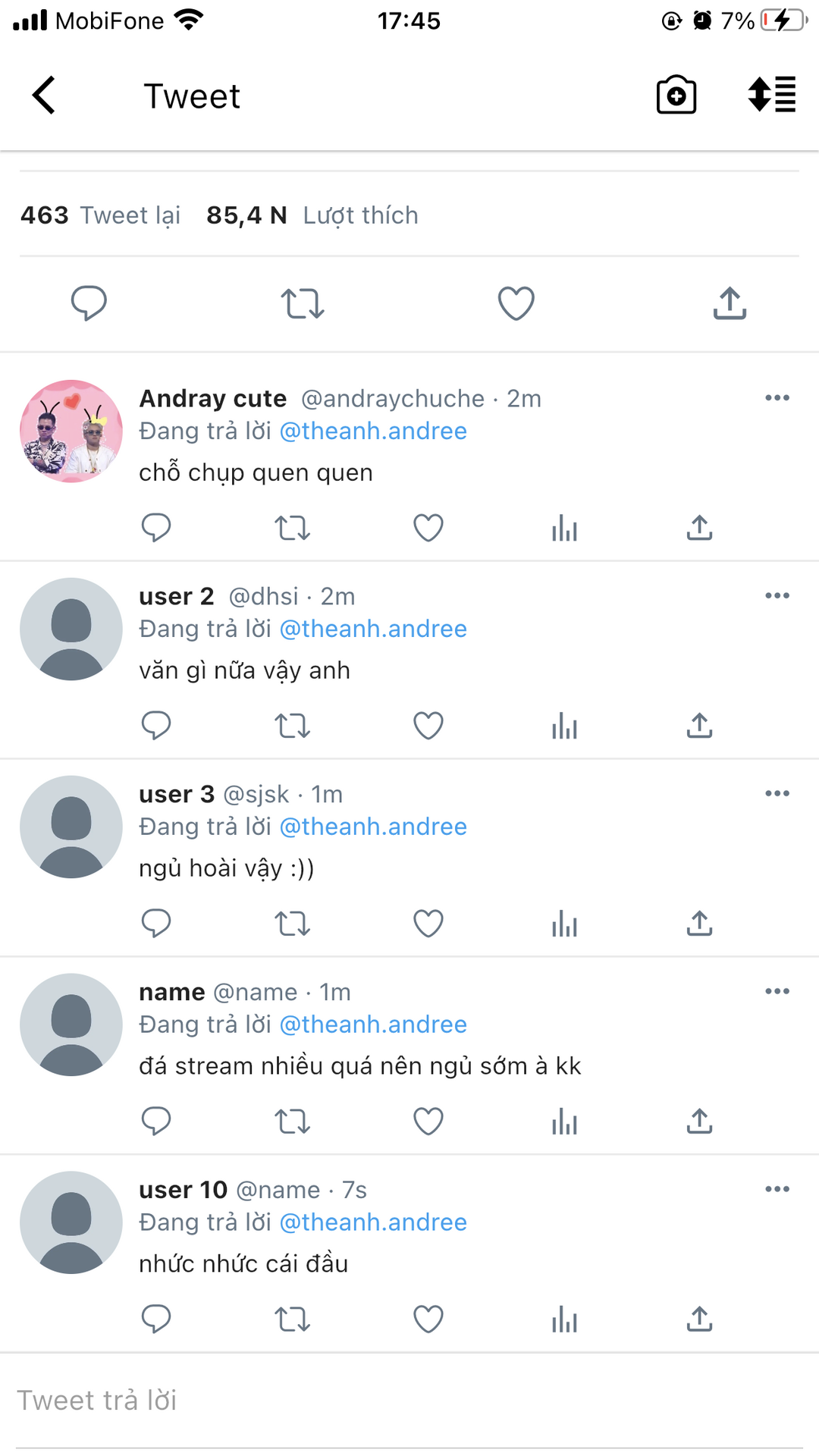Viewport: 819px width, 1456px height.
Task: Go back using the top-left arrow
Action: (44, 96)
